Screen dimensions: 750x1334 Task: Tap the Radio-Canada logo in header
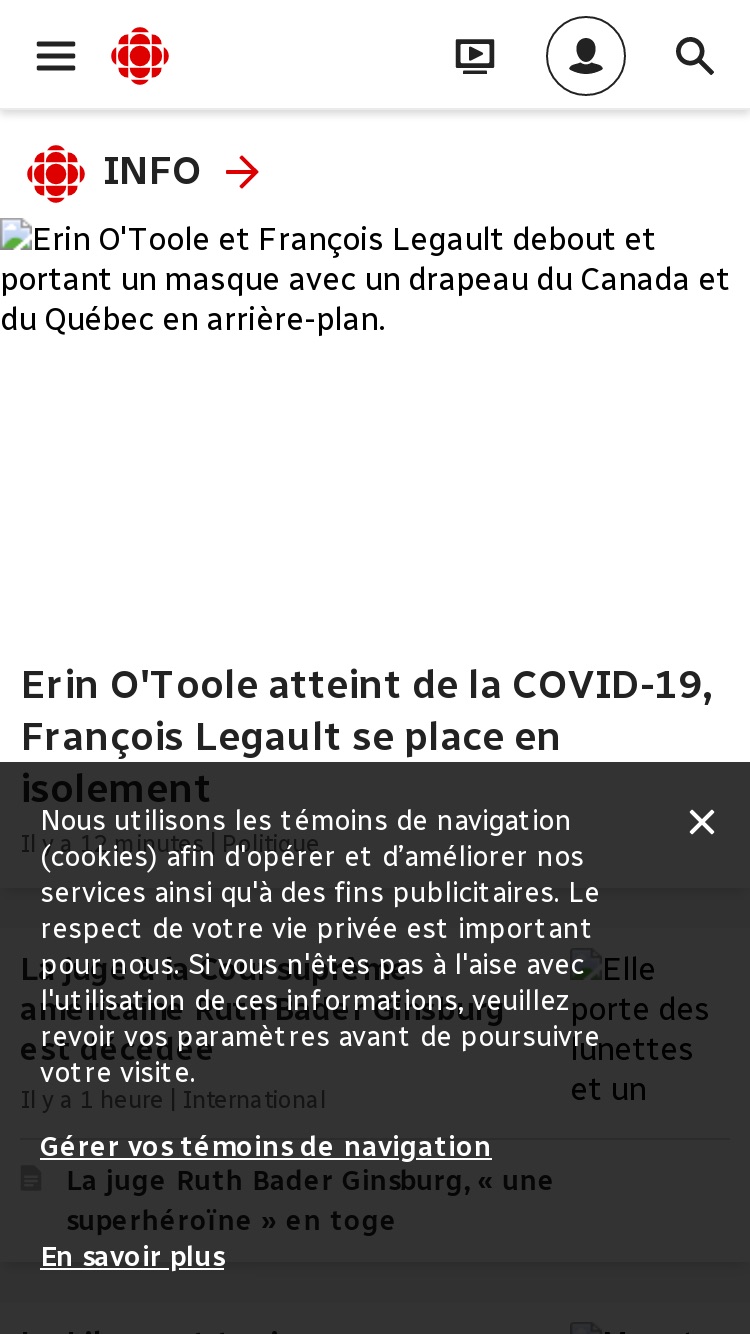pyautogui.click(x=140, y=56)
